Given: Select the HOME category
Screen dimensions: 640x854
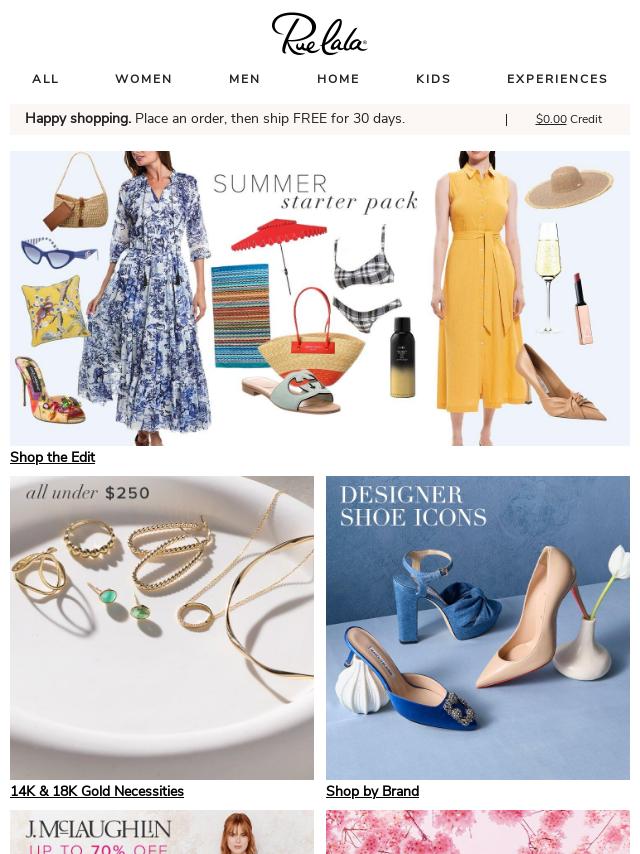Looking at the screenshot, I should click(338, 79).
